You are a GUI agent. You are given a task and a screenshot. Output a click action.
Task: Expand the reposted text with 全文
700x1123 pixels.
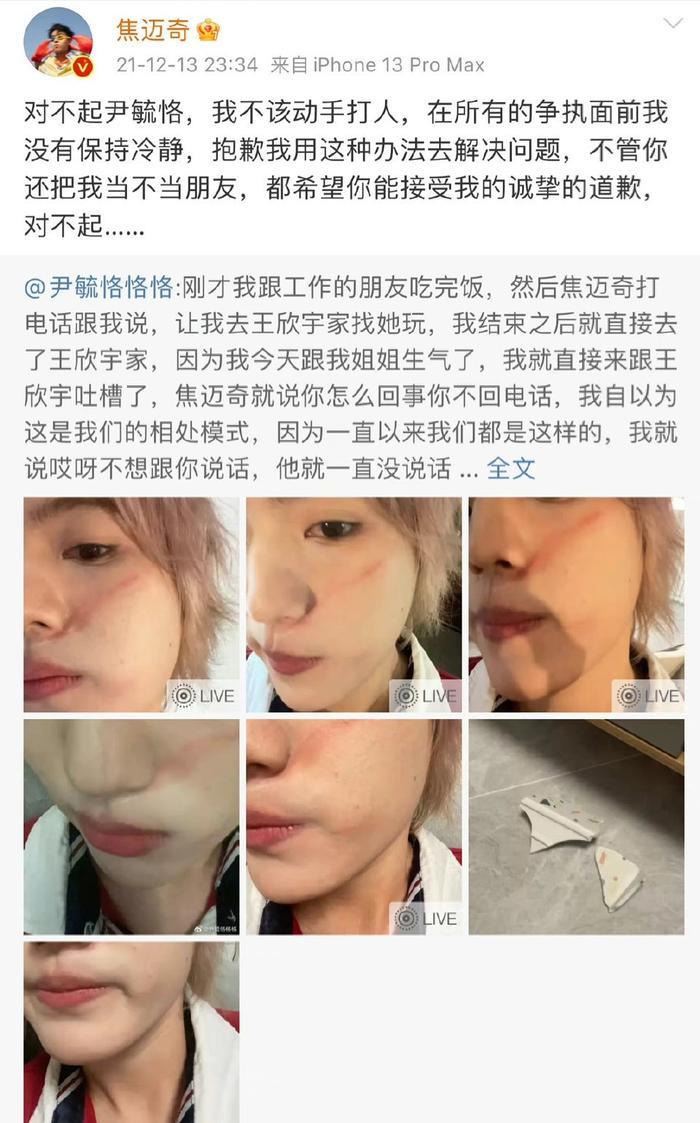click(x=511, y=468)
